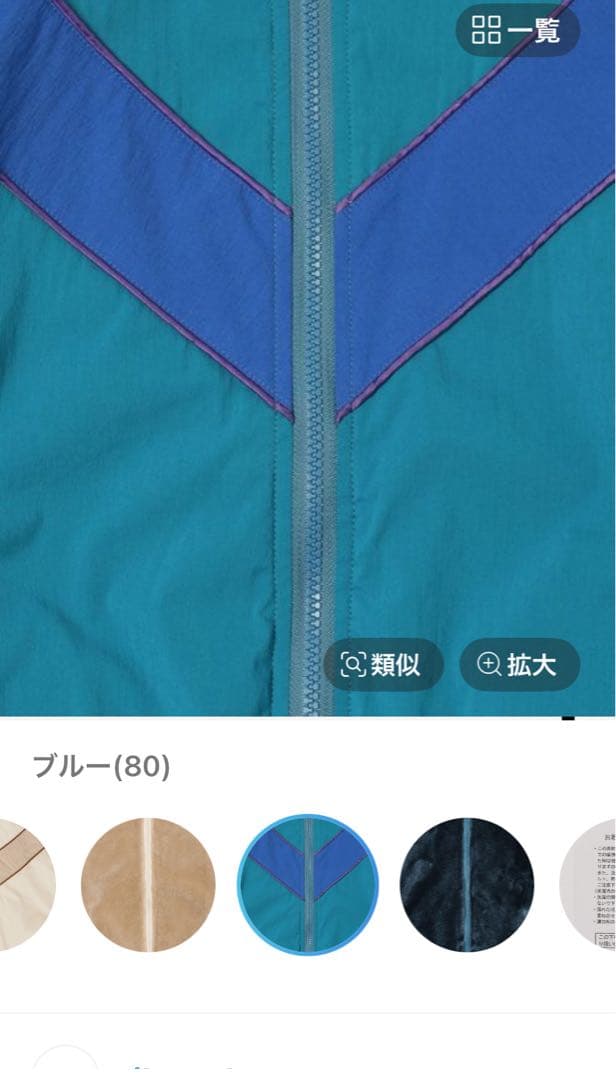This screenshot has height=1080, width=616.
Task: Select the blue and teal jacket thumbnail
Action: pos(308,884)
